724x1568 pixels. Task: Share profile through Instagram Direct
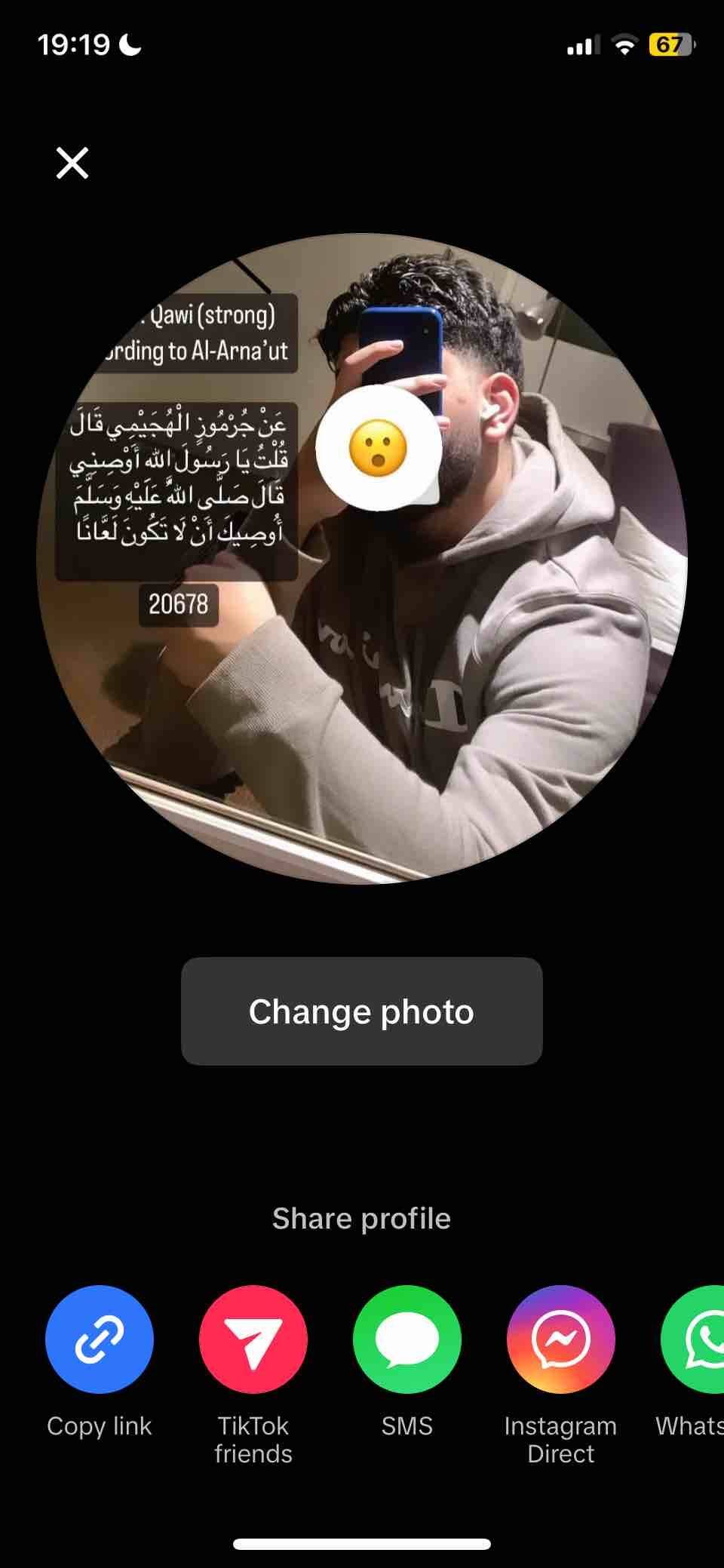pos(561,1339)
